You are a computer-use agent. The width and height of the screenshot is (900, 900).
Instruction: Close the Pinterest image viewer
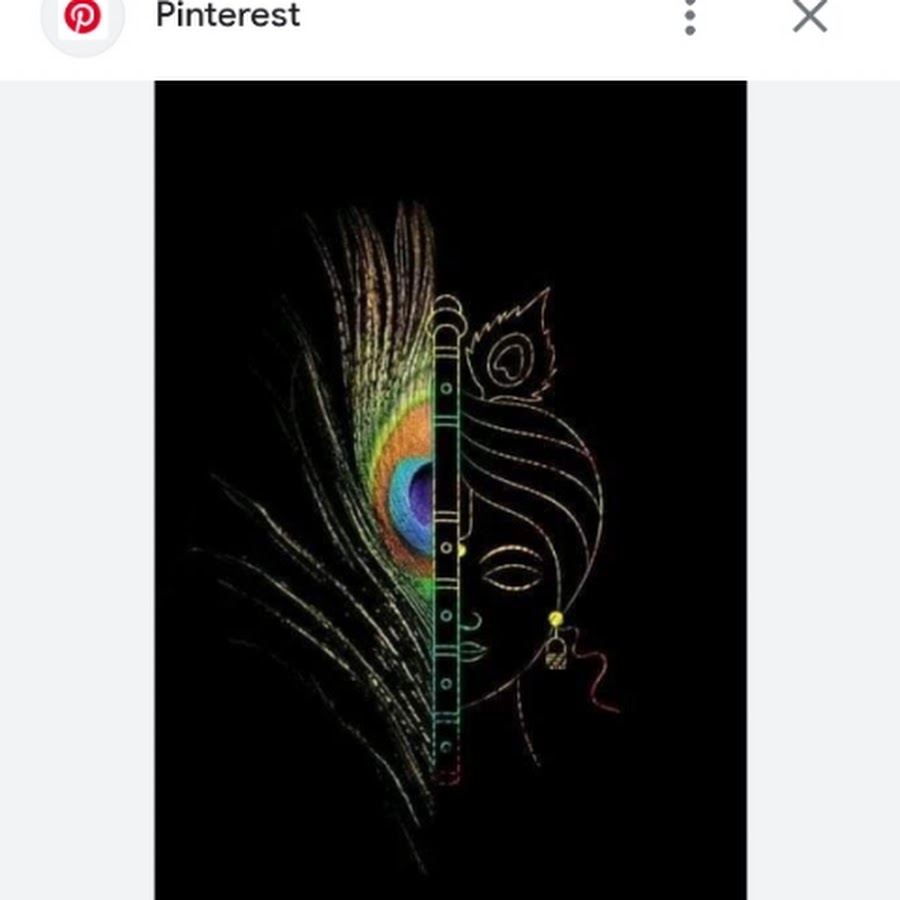(x=809, y=16)
